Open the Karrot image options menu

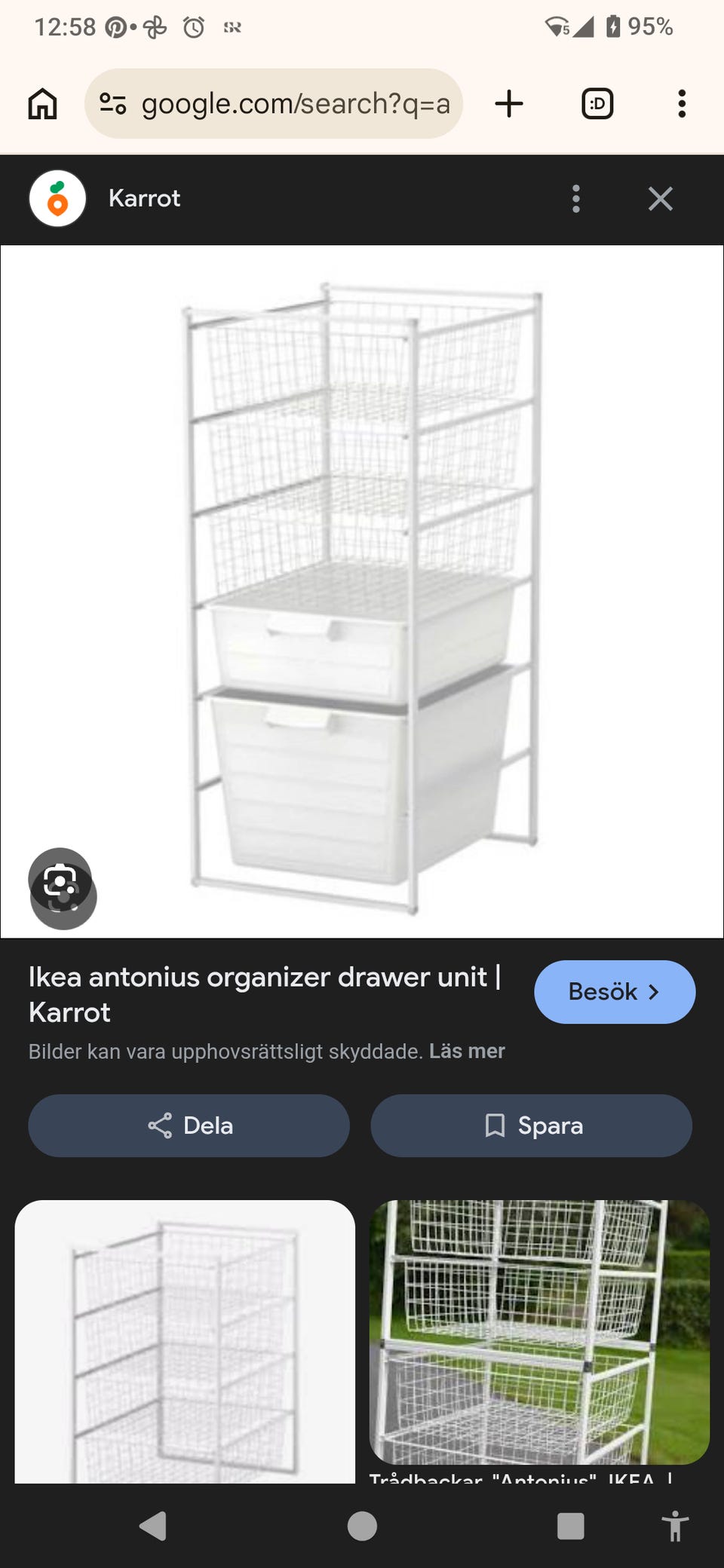pos(576,199)
